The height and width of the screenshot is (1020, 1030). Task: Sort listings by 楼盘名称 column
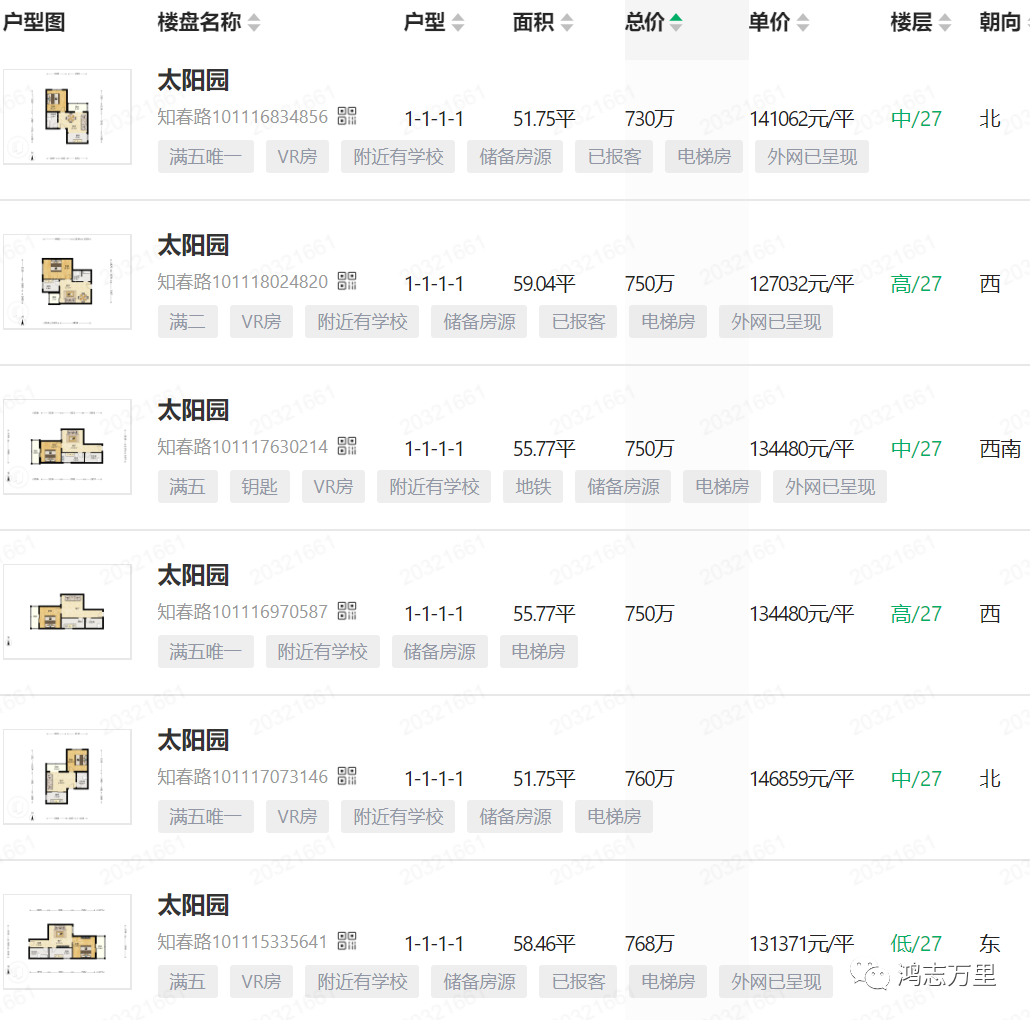(x=208, y=22)
